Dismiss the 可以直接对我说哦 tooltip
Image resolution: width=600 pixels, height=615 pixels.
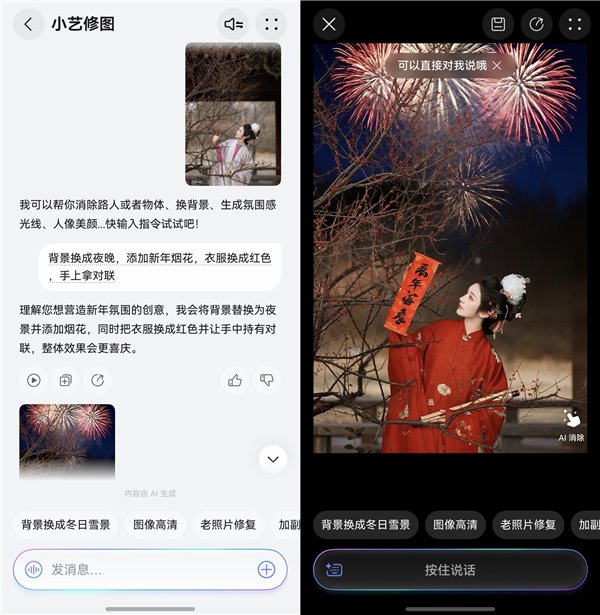click(x=497, y=65)
